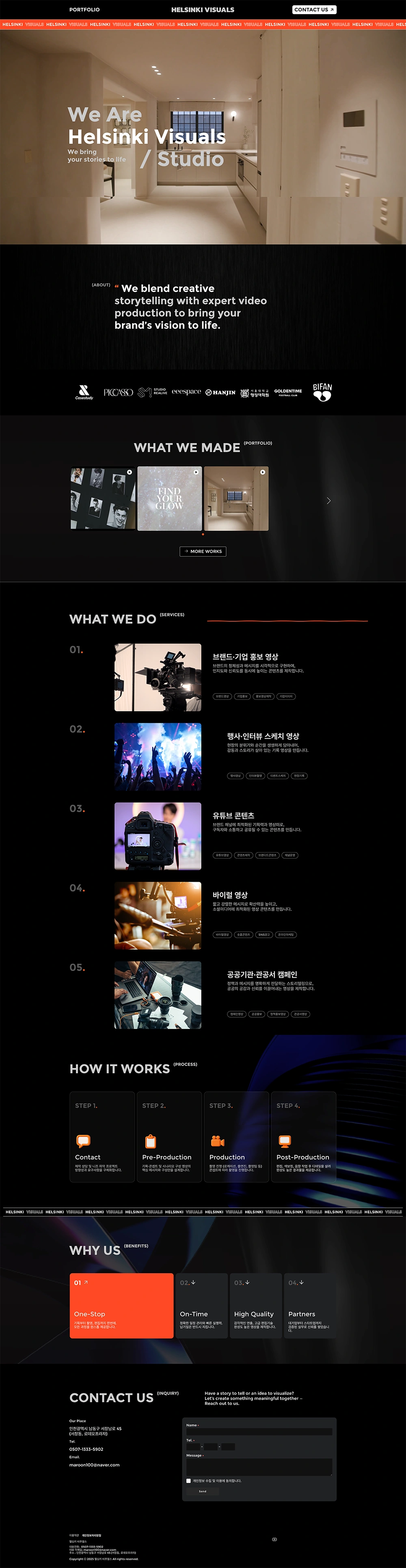This screenshot has width=406, height=1568.
Task: Show next portfolio items with arrow
Action: pyautogui.click(x=328, y=500)
